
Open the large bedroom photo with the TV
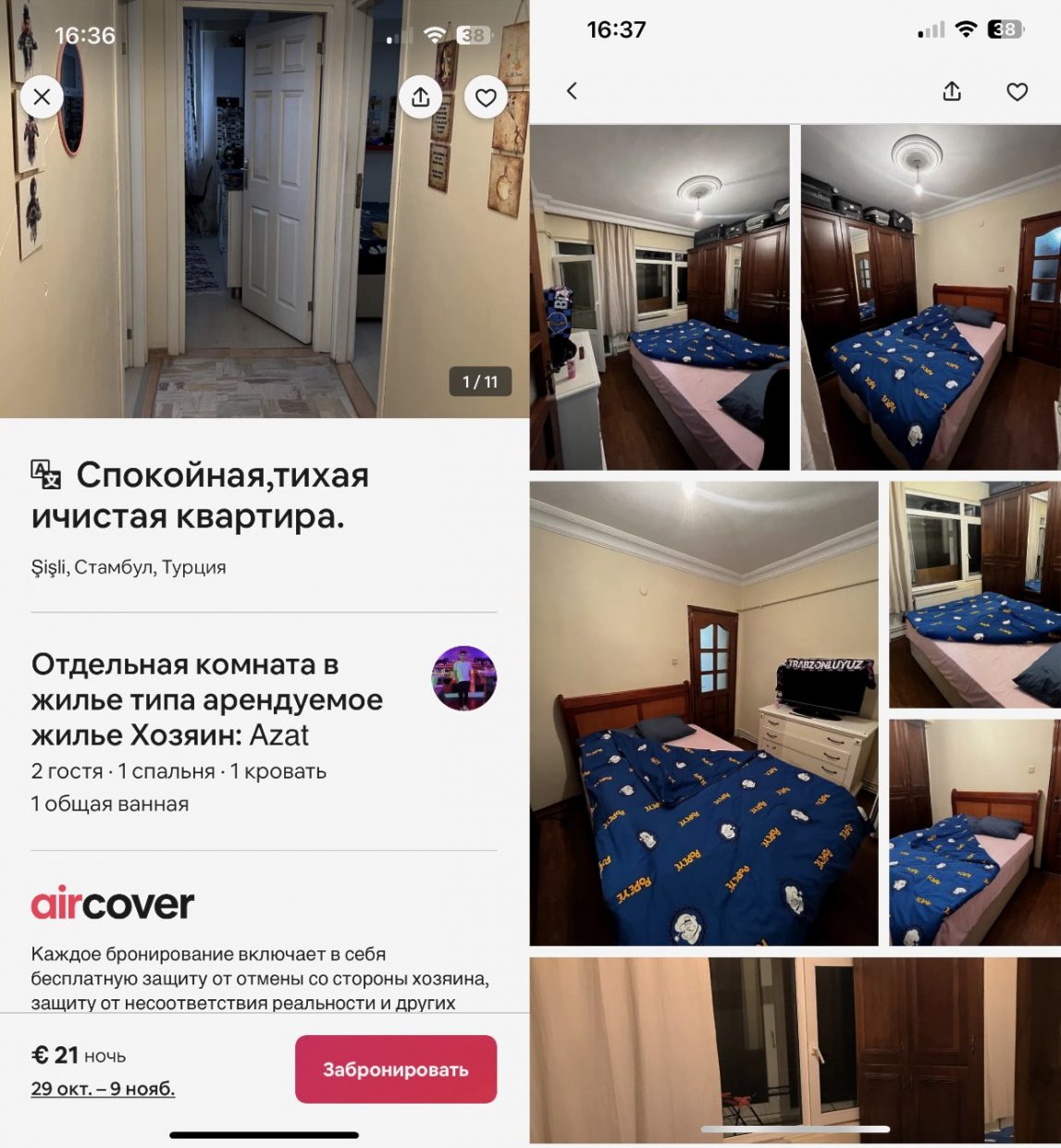point(703,712)
